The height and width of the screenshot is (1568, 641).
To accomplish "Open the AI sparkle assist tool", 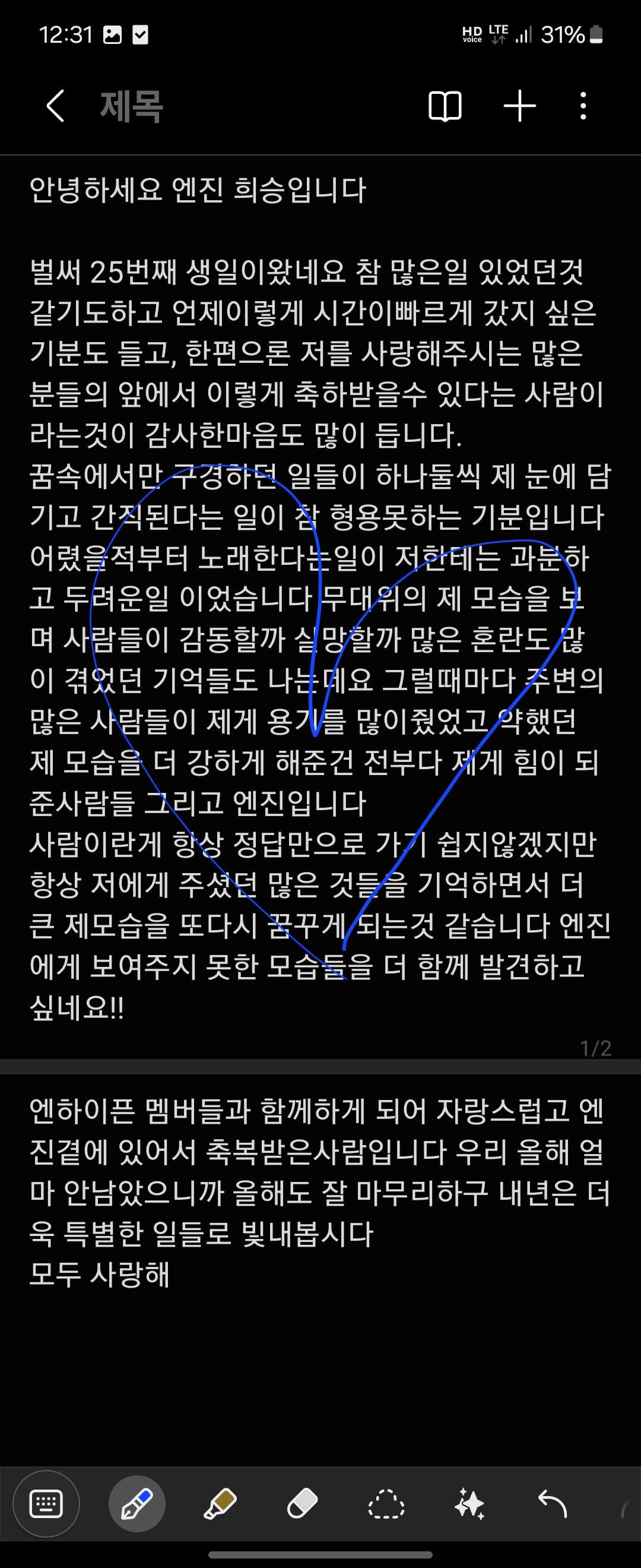I will click(469, 1503).
